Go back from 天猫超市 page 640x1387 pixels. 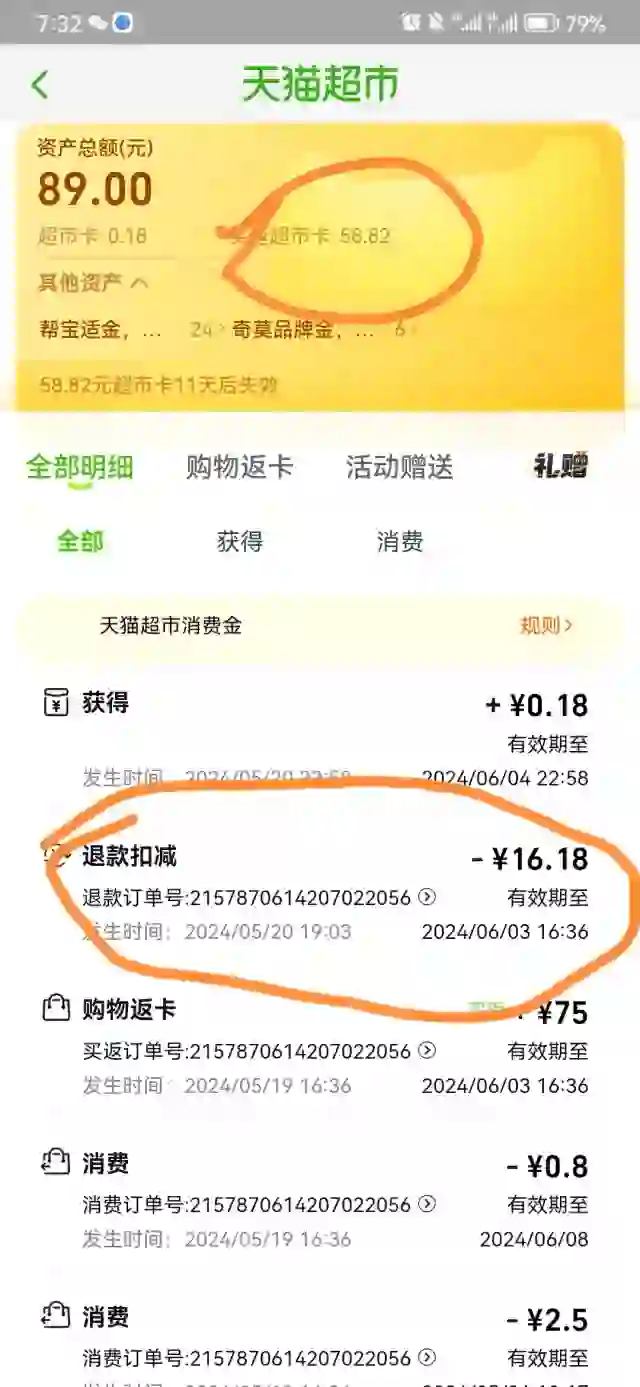pos(40,84)
